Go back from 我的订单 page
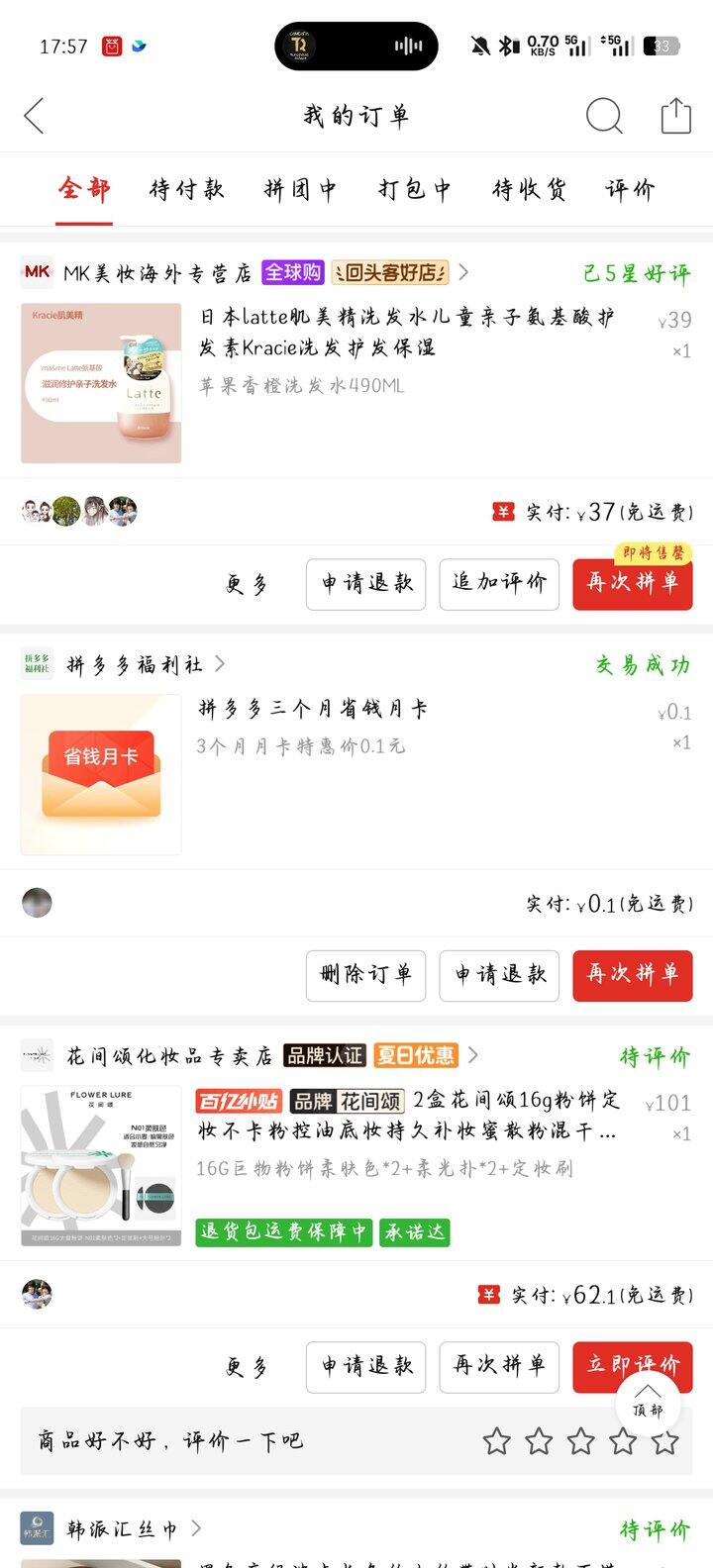The image size is (713, 1568). coord(35,116)
